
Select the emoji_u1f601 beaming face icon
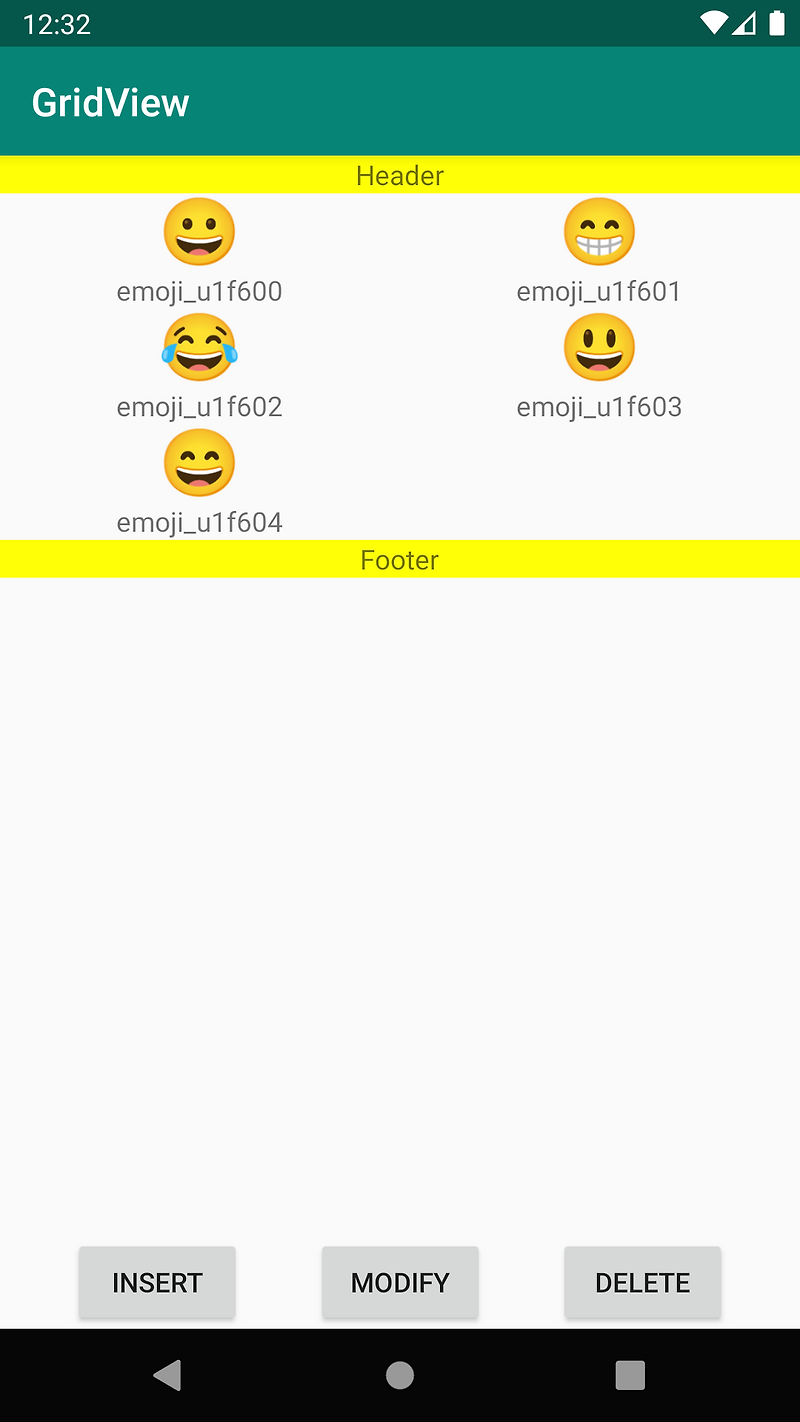pyautogui.click(x=599, y=231)
